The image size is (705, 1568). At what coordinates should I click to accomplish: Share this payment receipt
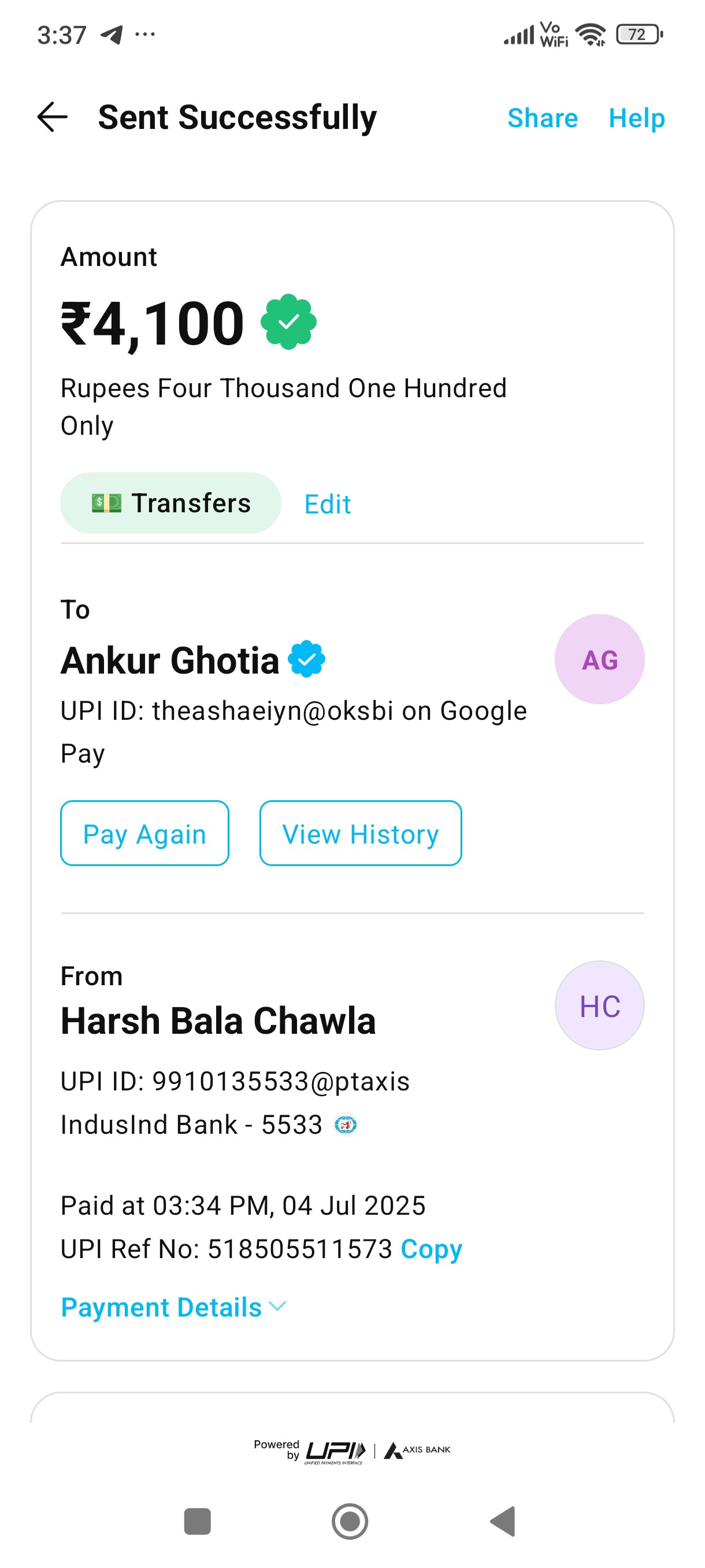(x=542, y=118)
